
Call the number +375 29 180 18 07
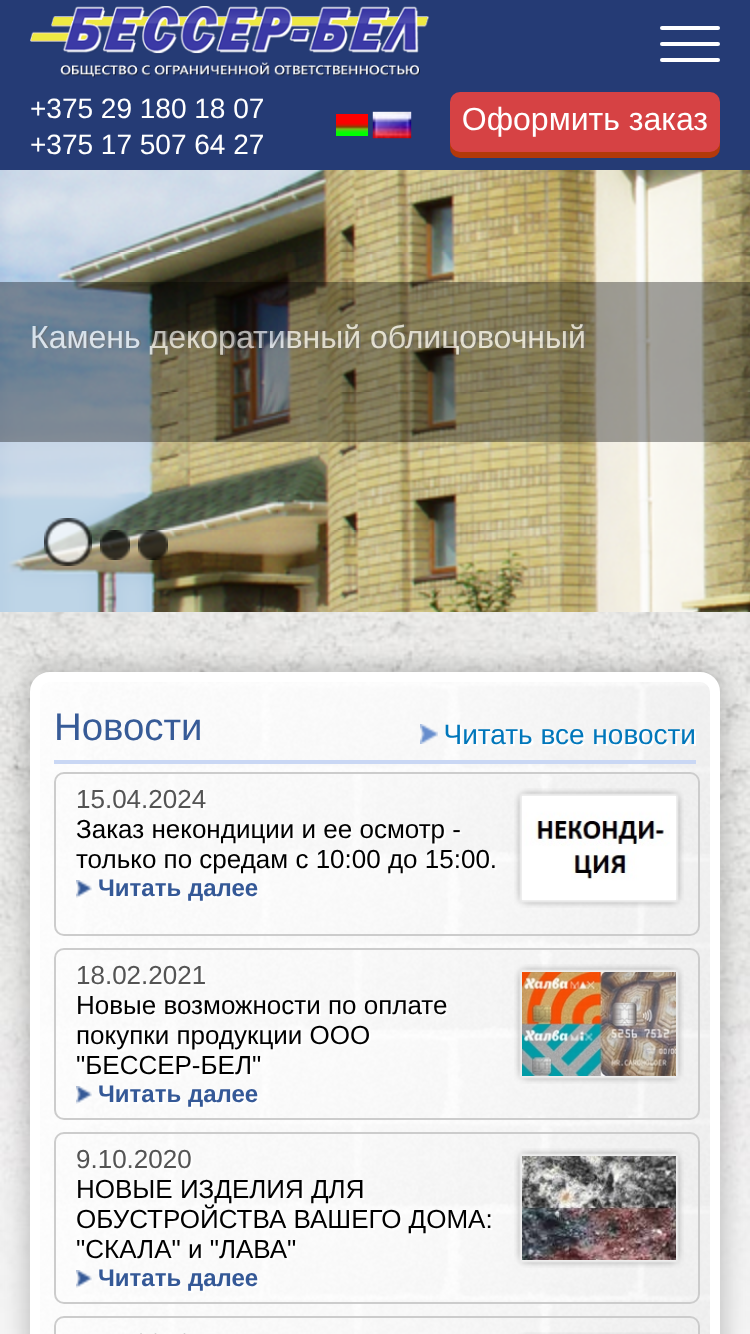pyautogui.click(x=147, y=109)
